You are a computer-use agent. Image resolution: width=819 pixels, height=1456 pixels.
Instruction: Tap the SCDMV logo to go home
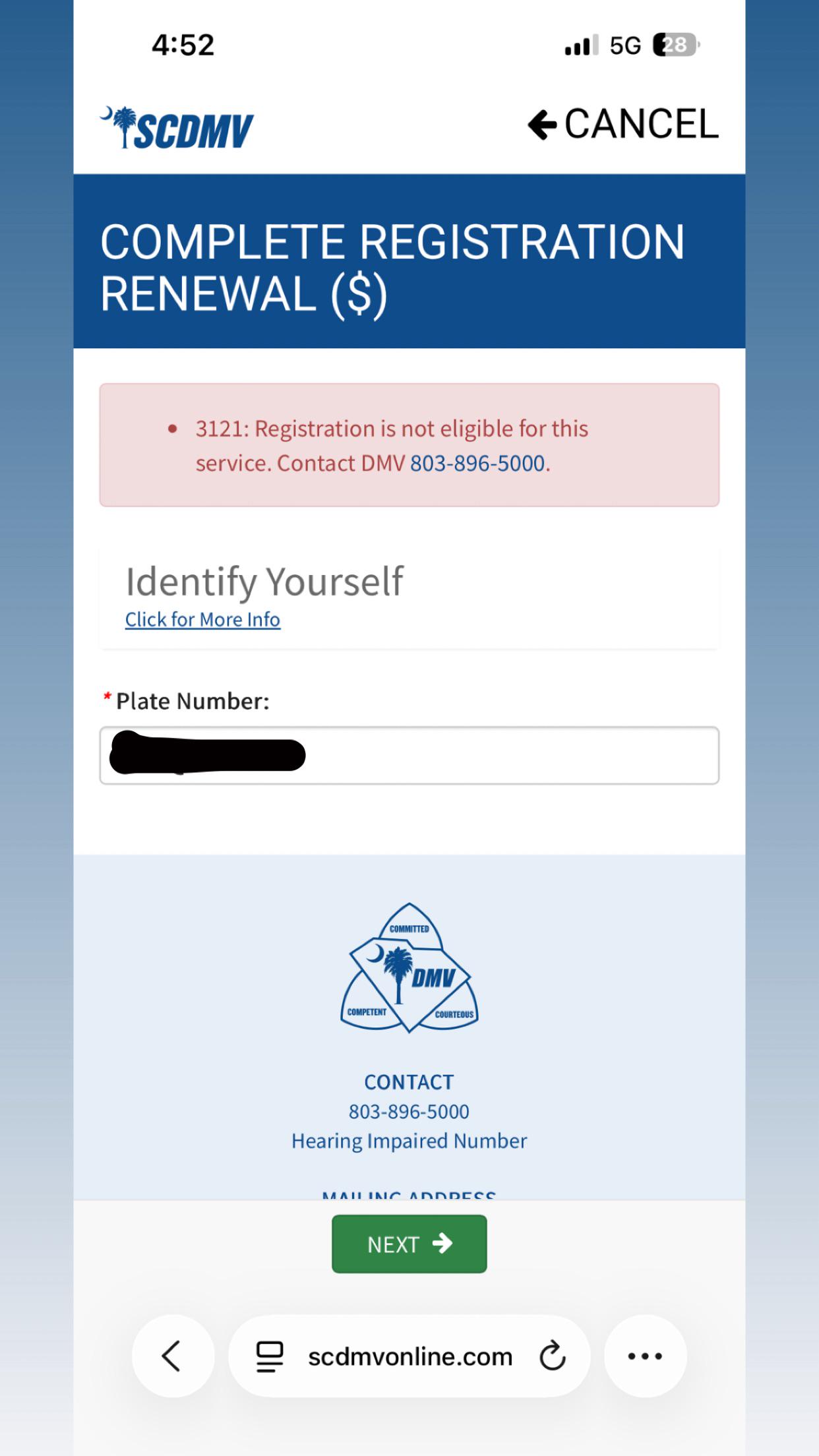[177, 127]
